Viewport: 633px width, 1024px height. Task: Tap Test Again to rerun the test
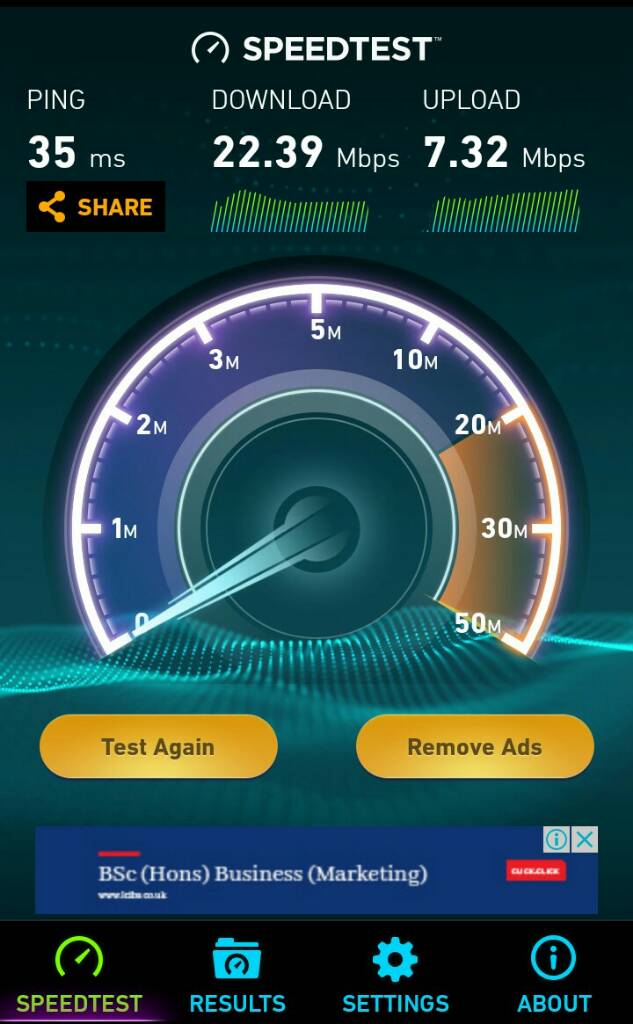coord(158,747)
